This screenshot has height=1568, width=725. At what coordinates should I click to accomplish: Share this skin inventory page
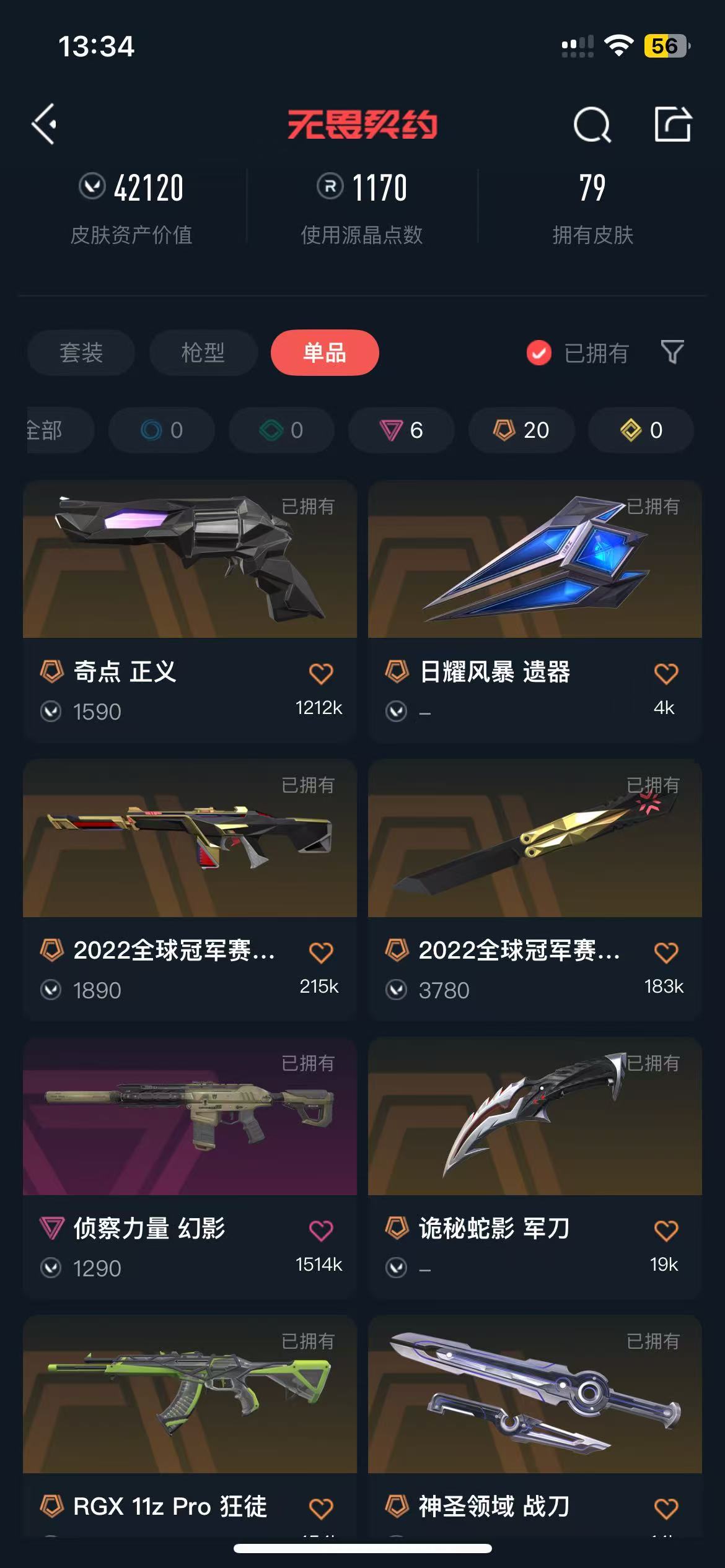(673, 124)
